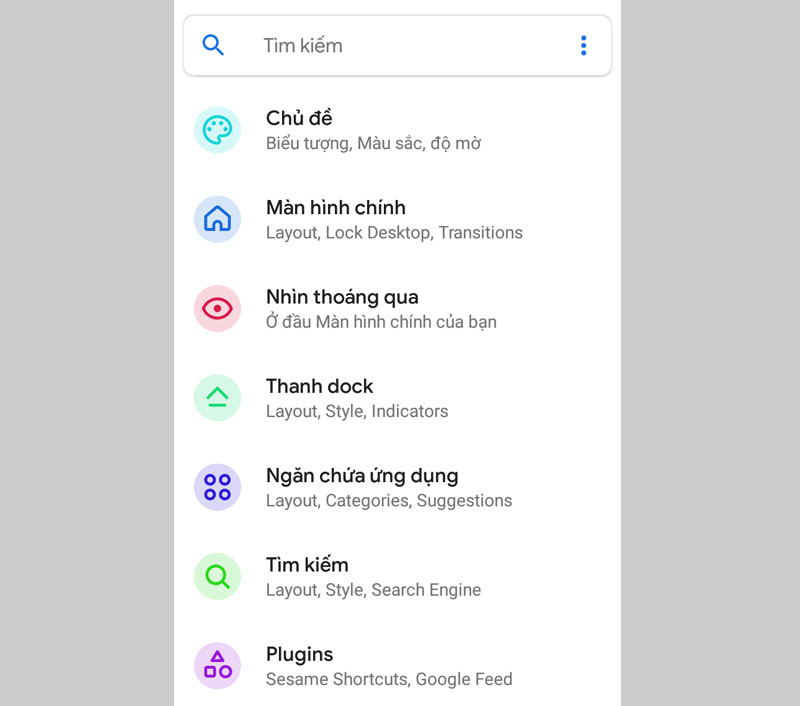The width and height of the screenshot is (800, 706).
Task: Tap the Tìm kiếm search box
Action: [x=380, y=46]
